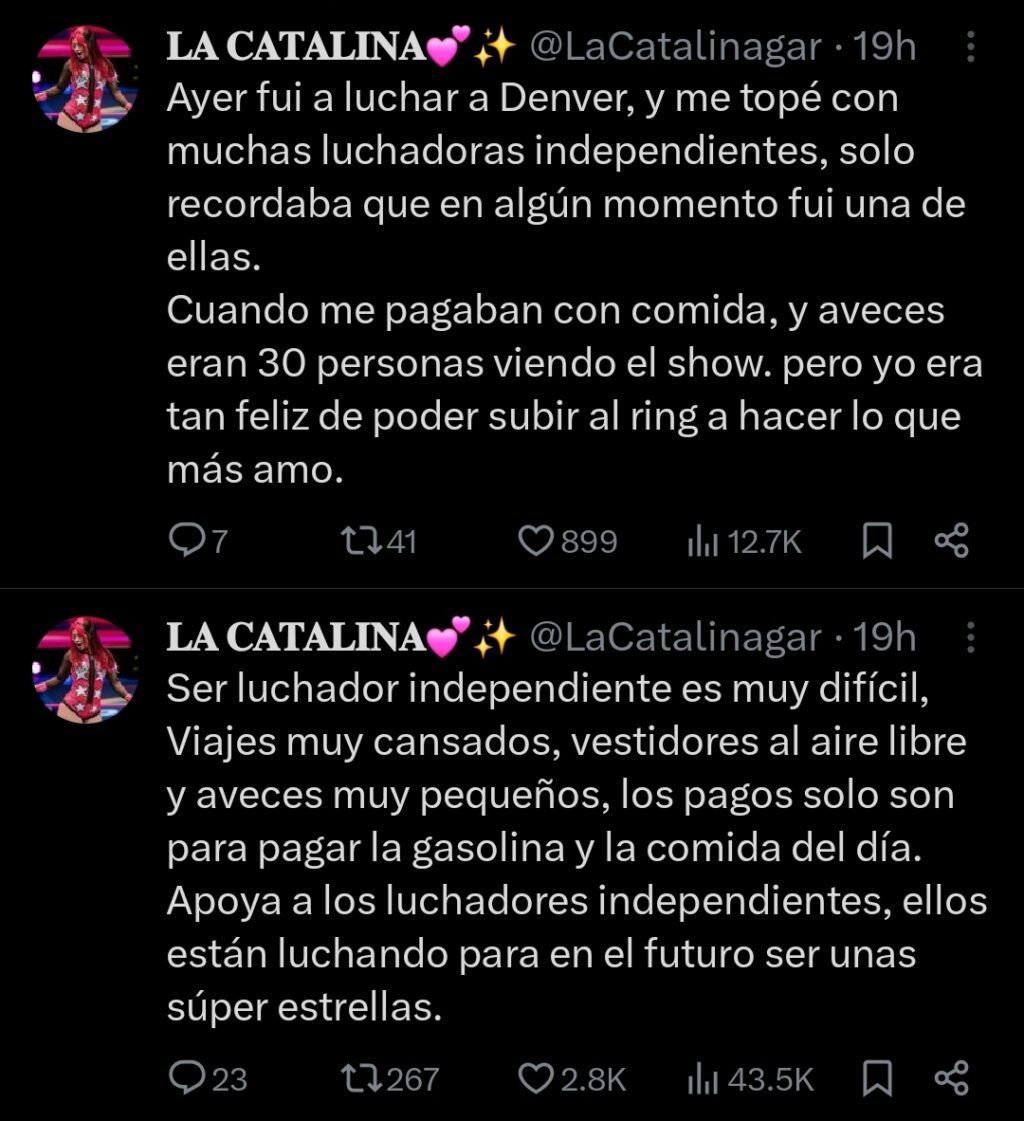
Task: Like the Denver tweet with 899 likes
Action: click(537, 541)
